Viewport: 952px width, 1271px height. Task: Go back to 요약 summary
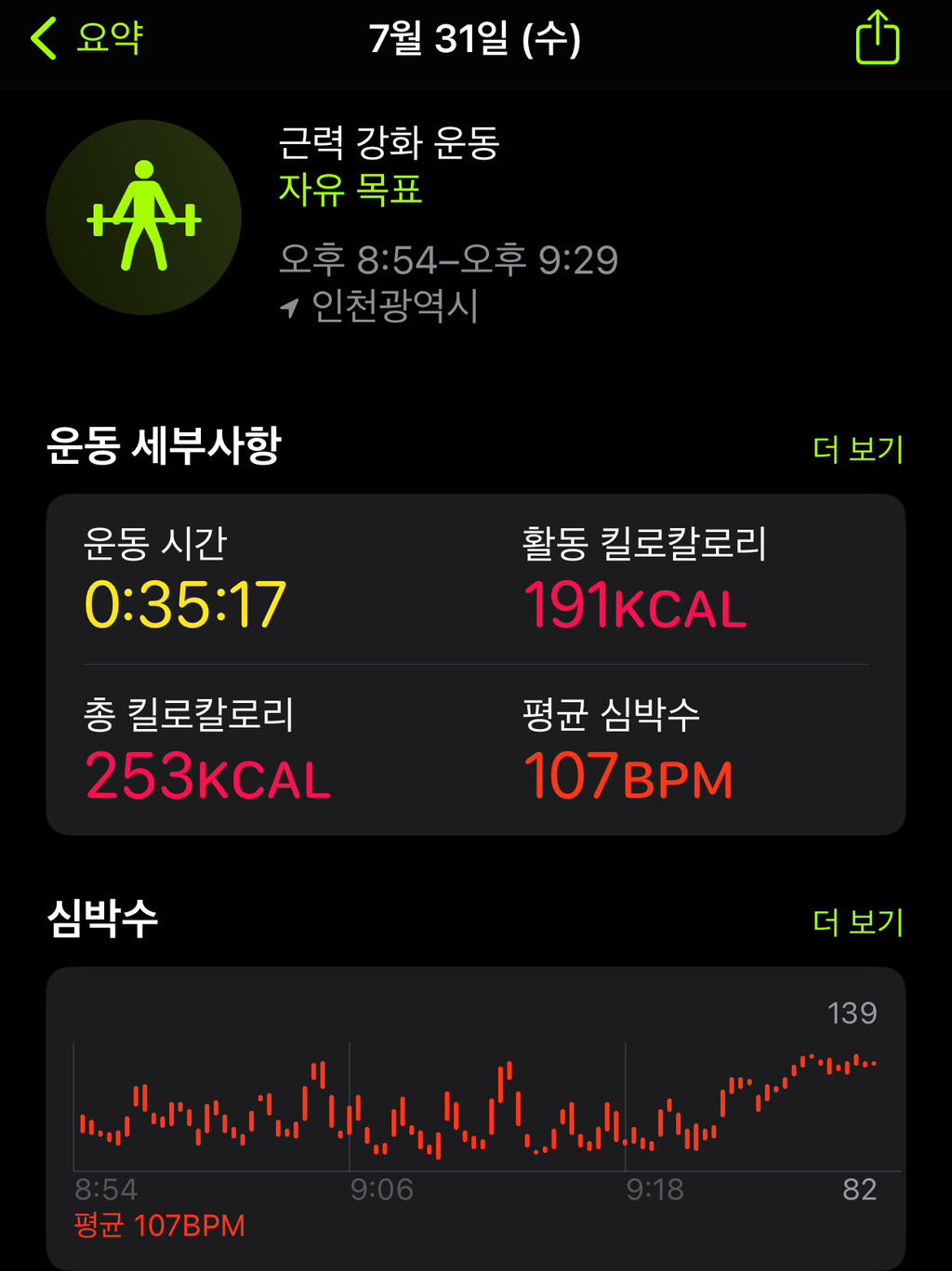pos(86,38)
